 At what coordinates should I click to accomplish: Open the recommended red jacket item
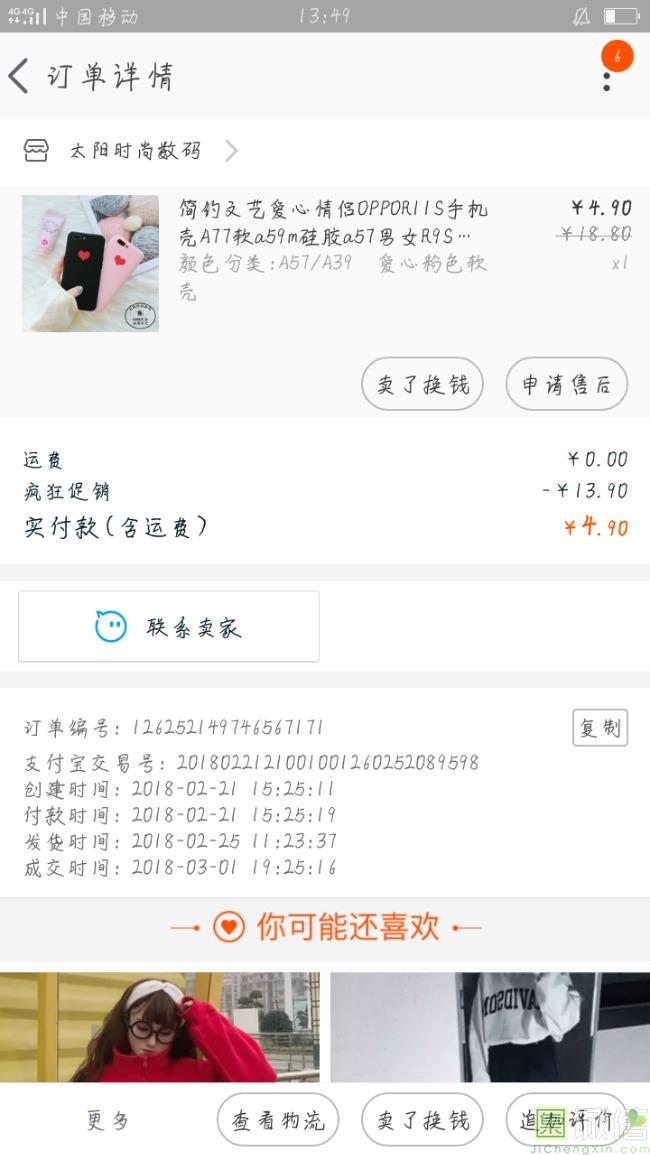click(x=160, y=1027)
